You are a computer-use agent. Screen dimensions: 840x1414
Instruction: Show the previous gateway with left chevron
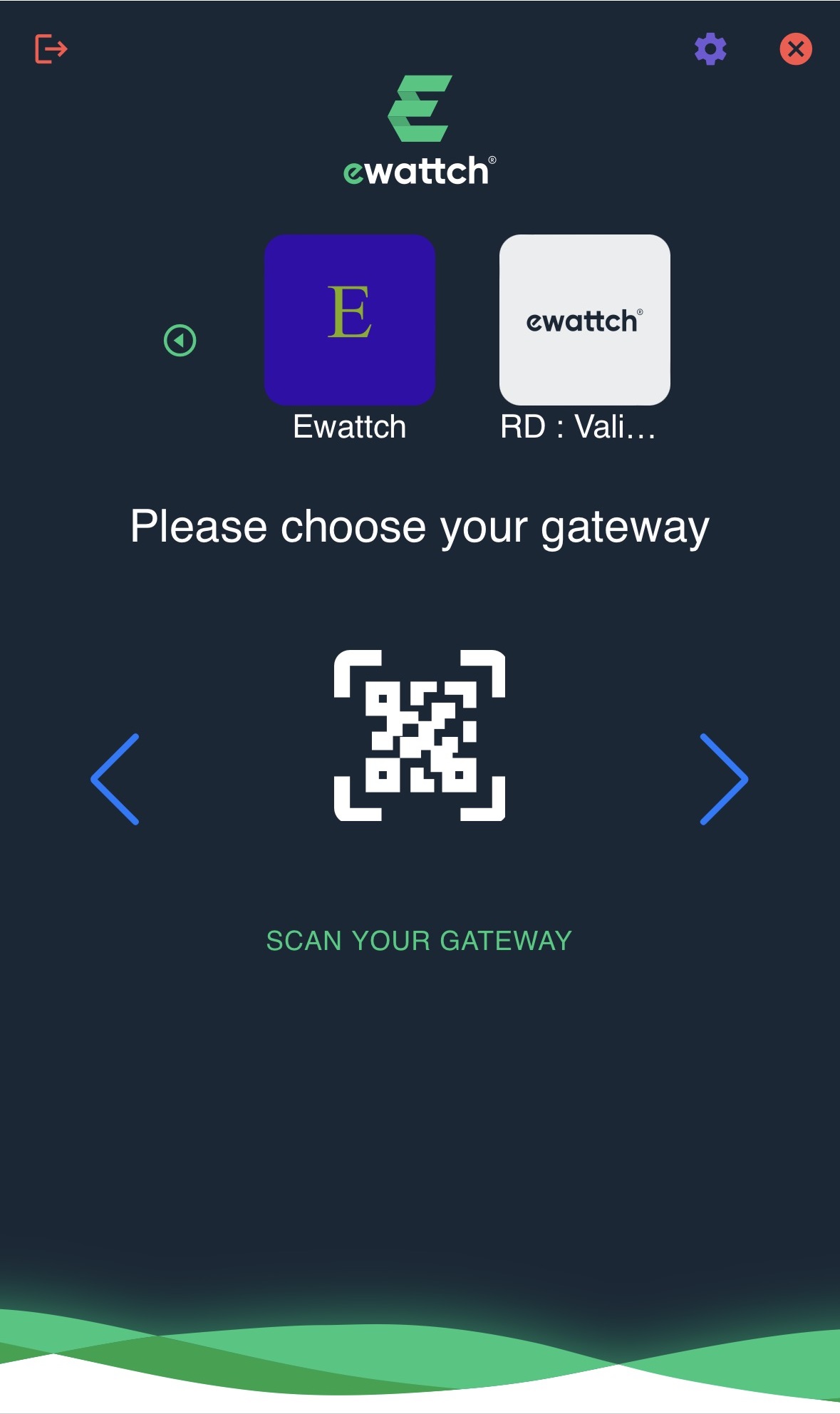(x=115, y=779)
